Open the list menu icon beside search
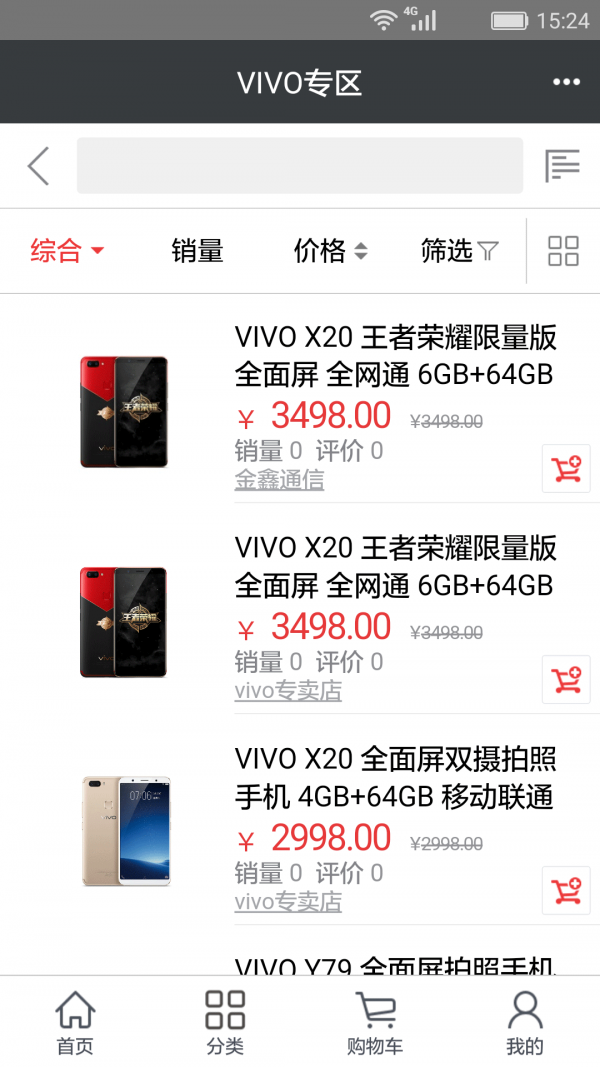Screen dimensions: 600x1067 click(x=562, y=166)
